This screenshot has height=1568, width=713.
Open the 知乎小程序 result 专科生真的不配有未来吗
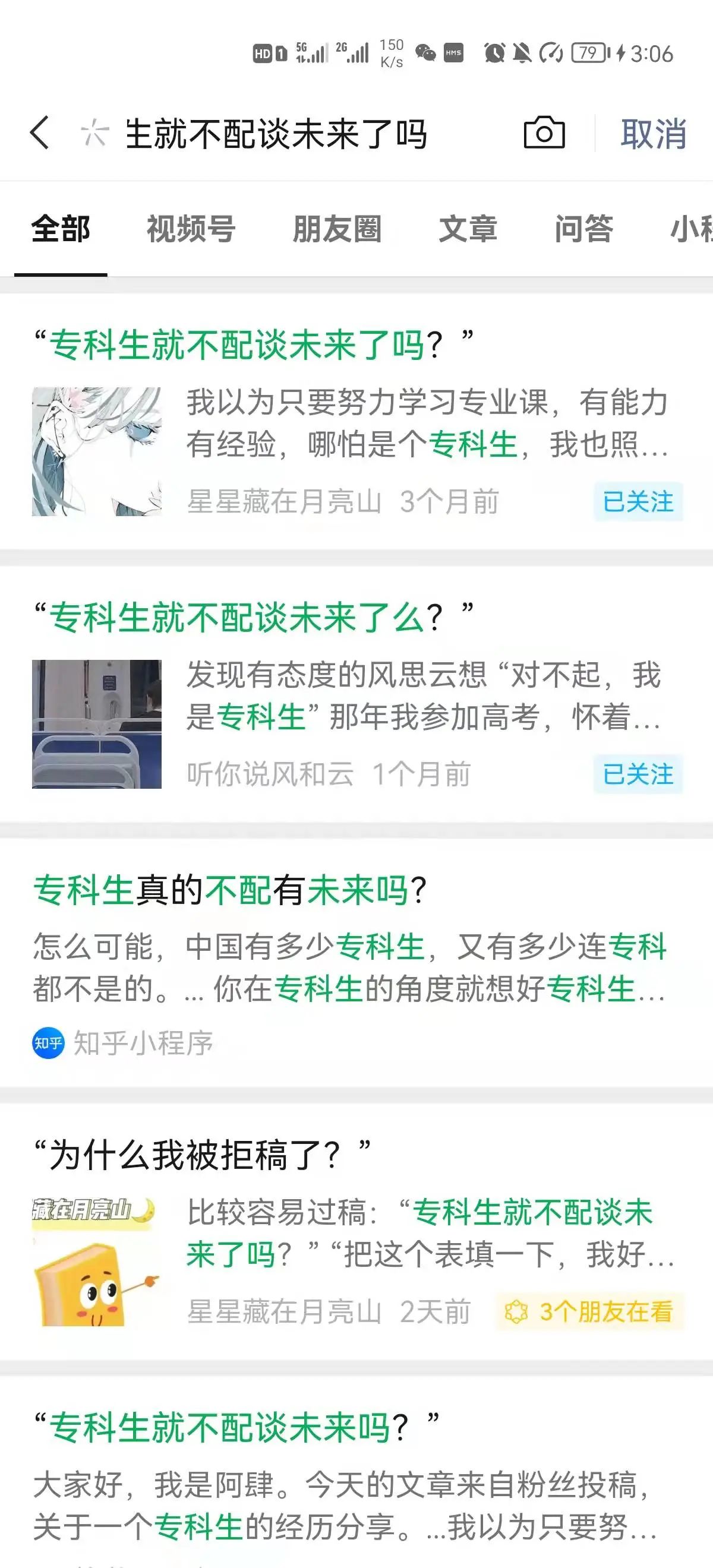(356, 963)
